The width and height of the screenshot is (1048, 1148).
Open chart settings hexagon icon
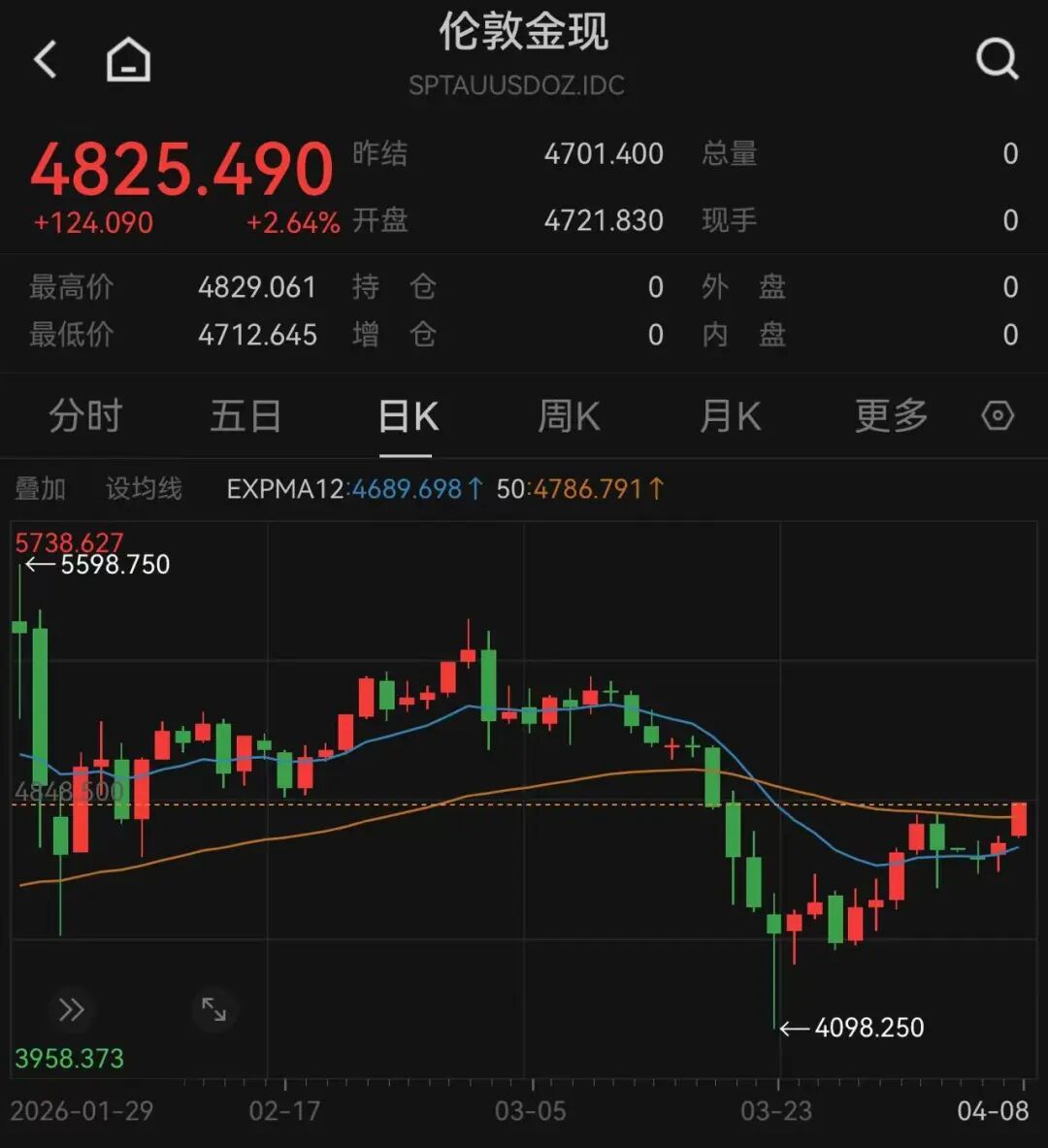coord(998,416)
